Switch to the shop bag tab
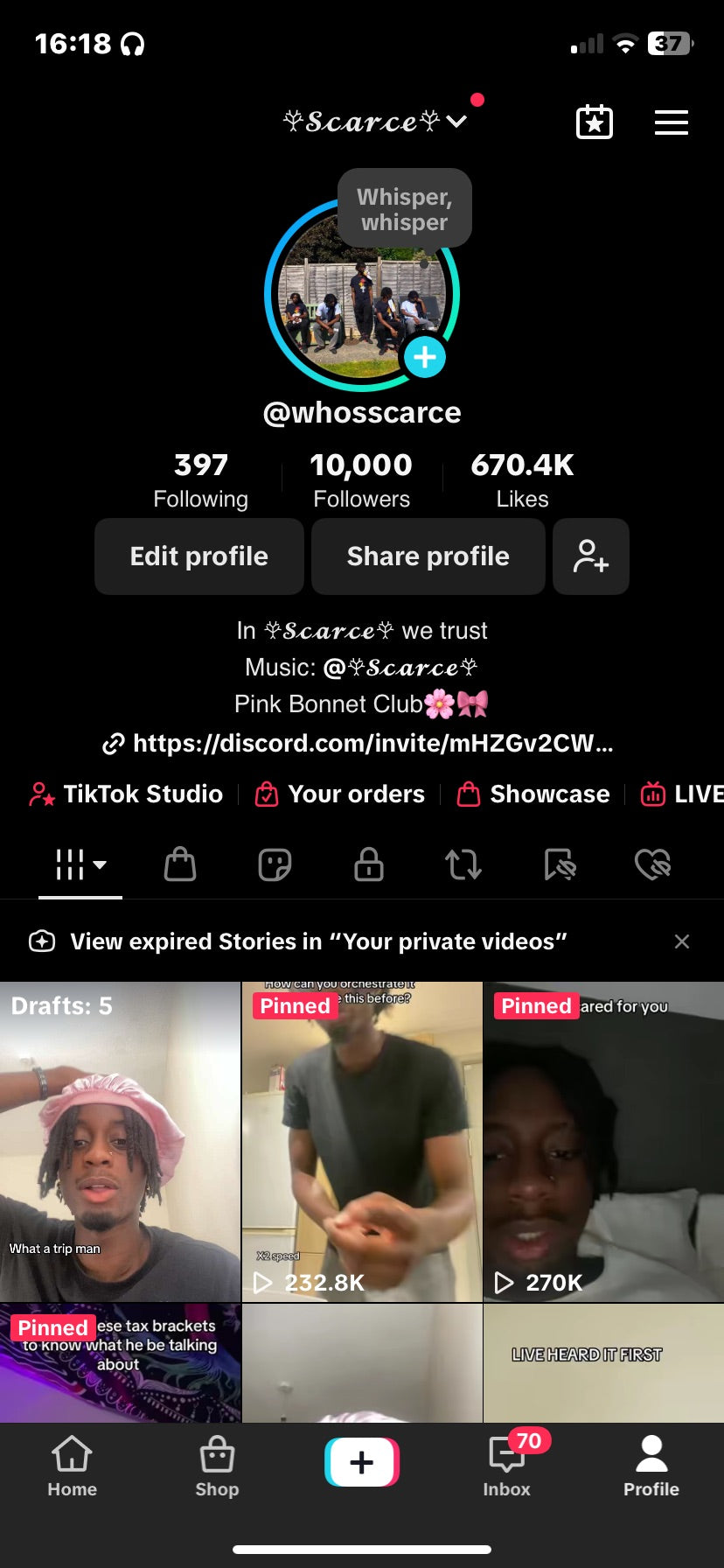Viewport: 724px width, 1568px height. (180, 864)
